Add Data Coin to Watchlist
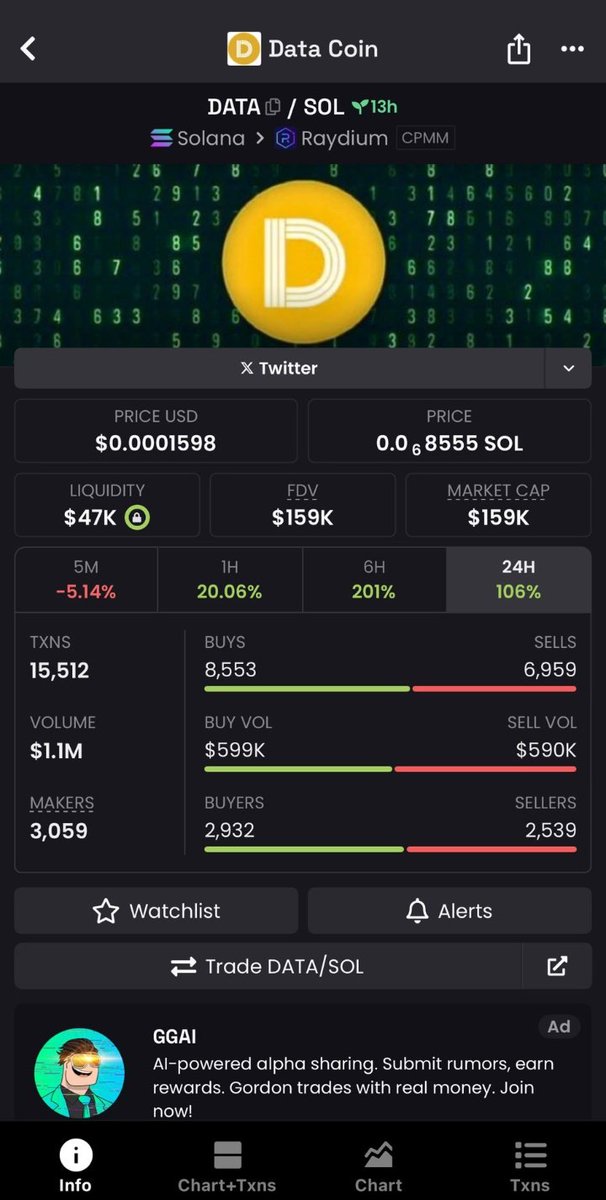Viewport: 606px width, 1200px height. pos(156,911)
